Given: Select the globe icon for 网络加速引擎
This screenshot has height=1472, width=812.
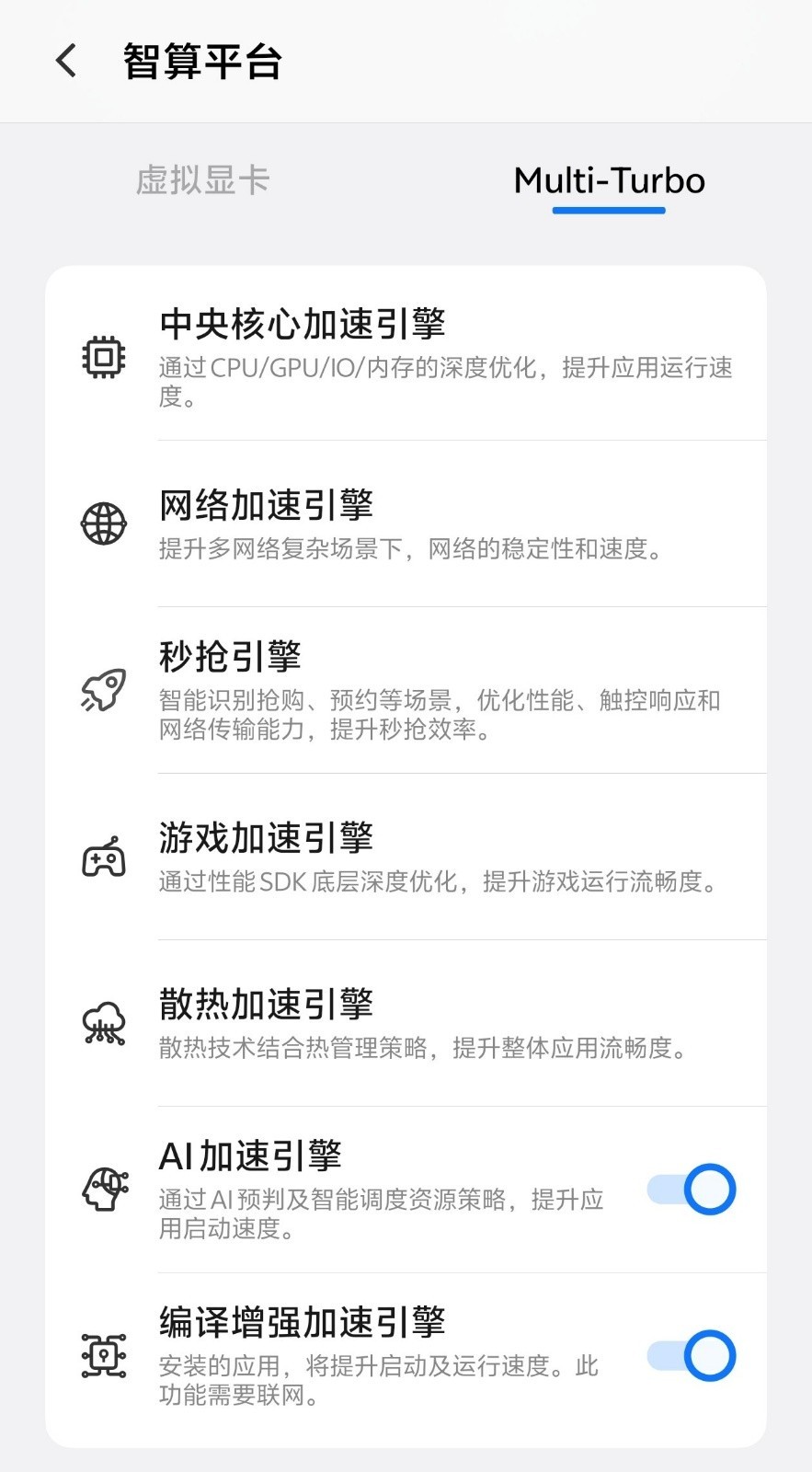Looking at the screenshot, I should click(x=104, y=523).
